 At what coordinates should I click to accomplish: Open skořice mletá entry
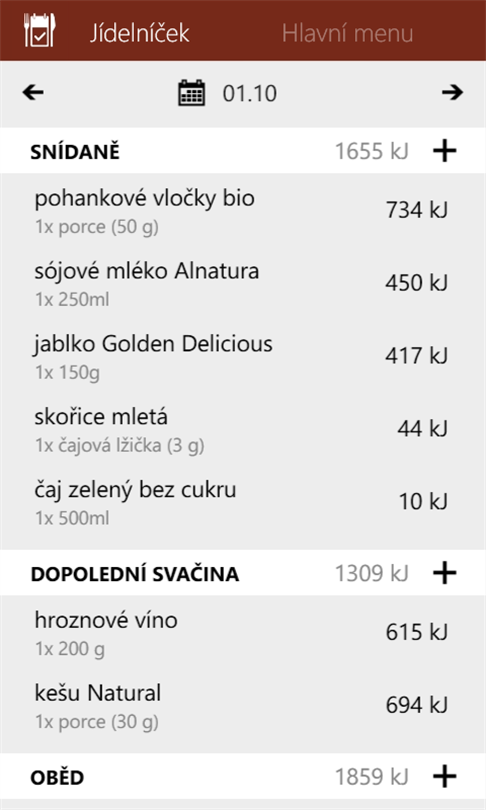tap(243, 430)
